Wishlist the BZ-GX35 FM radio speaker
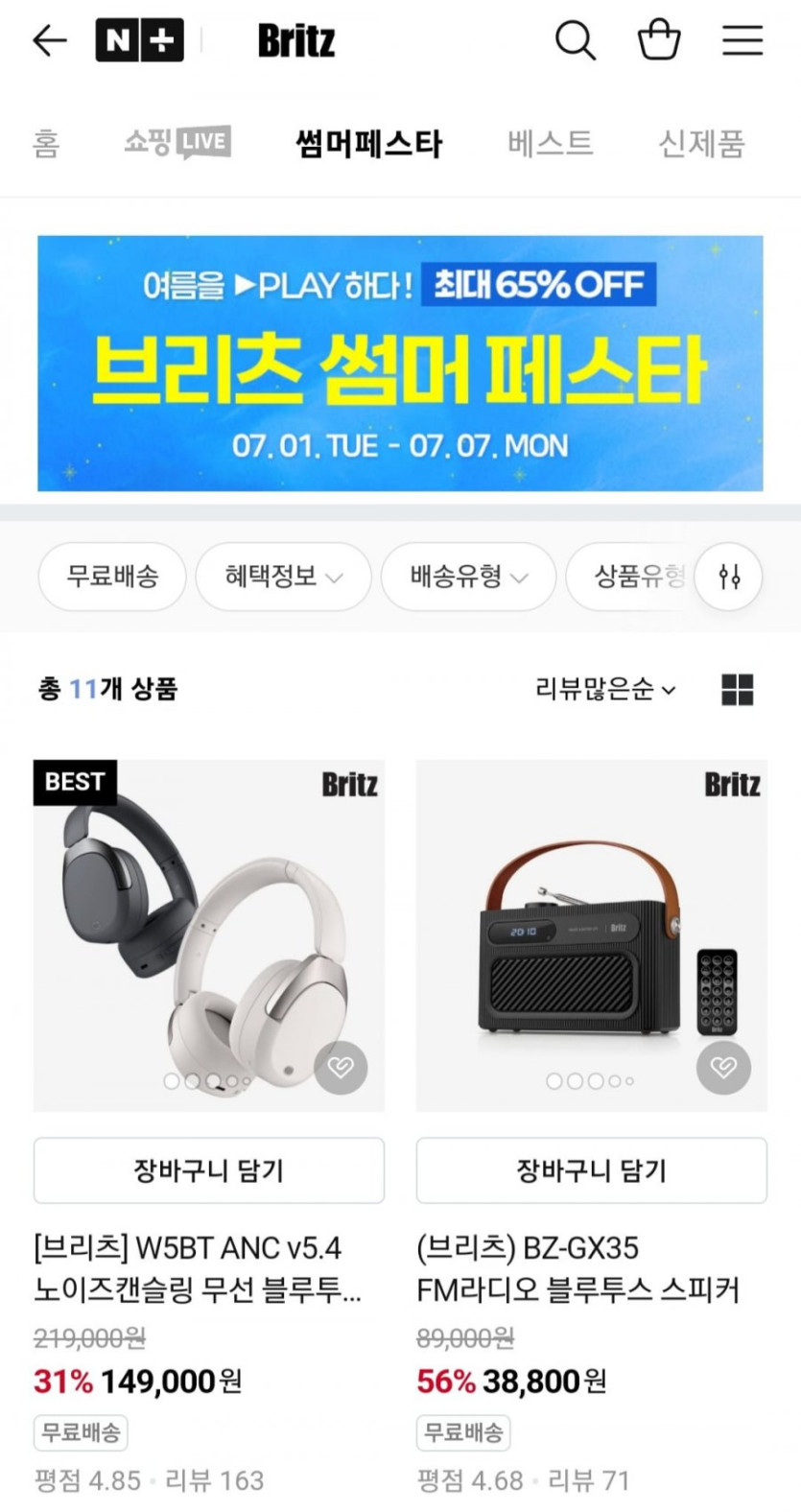801x1512 pixels. [723, 1067]
